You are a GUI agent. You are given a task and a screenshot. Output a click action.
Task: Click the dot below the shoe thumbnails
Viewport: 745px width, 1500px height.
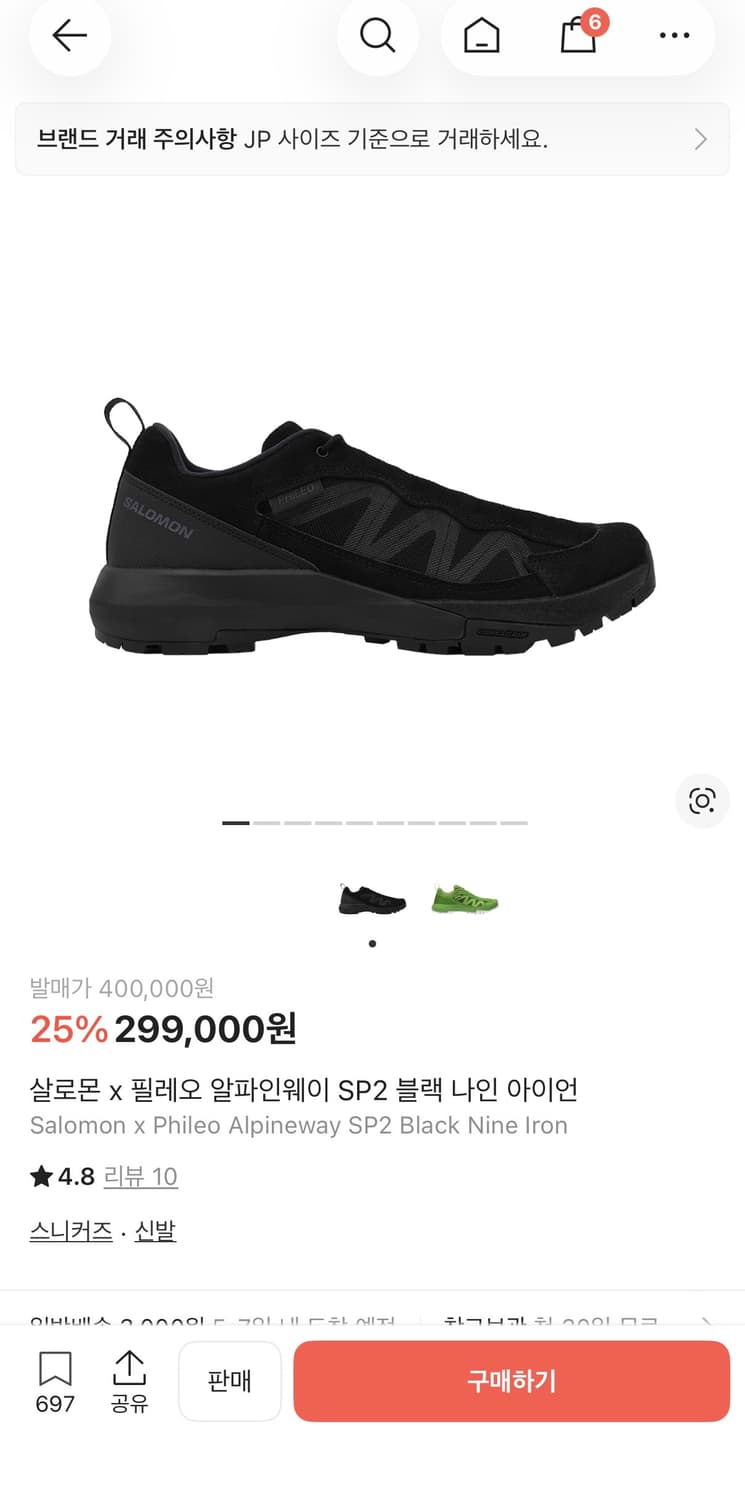372,942
